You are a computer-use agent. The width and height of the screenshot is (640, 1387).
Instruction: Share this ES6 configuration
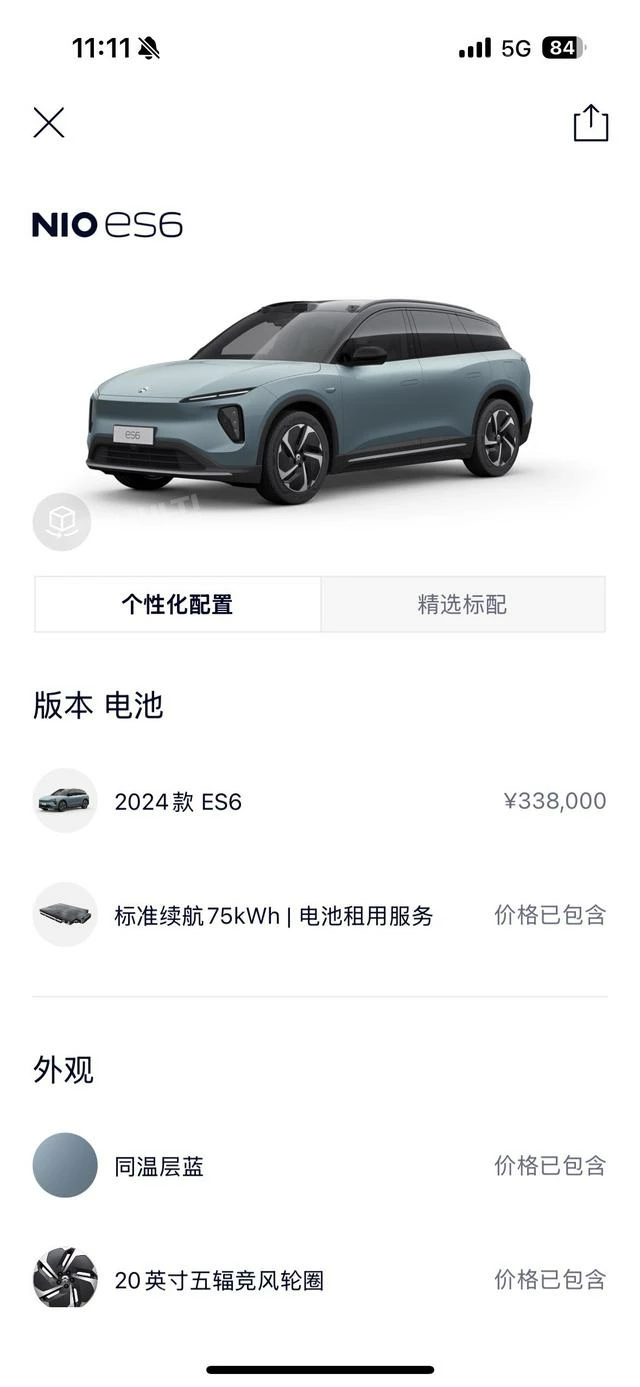tap(590, 122)
